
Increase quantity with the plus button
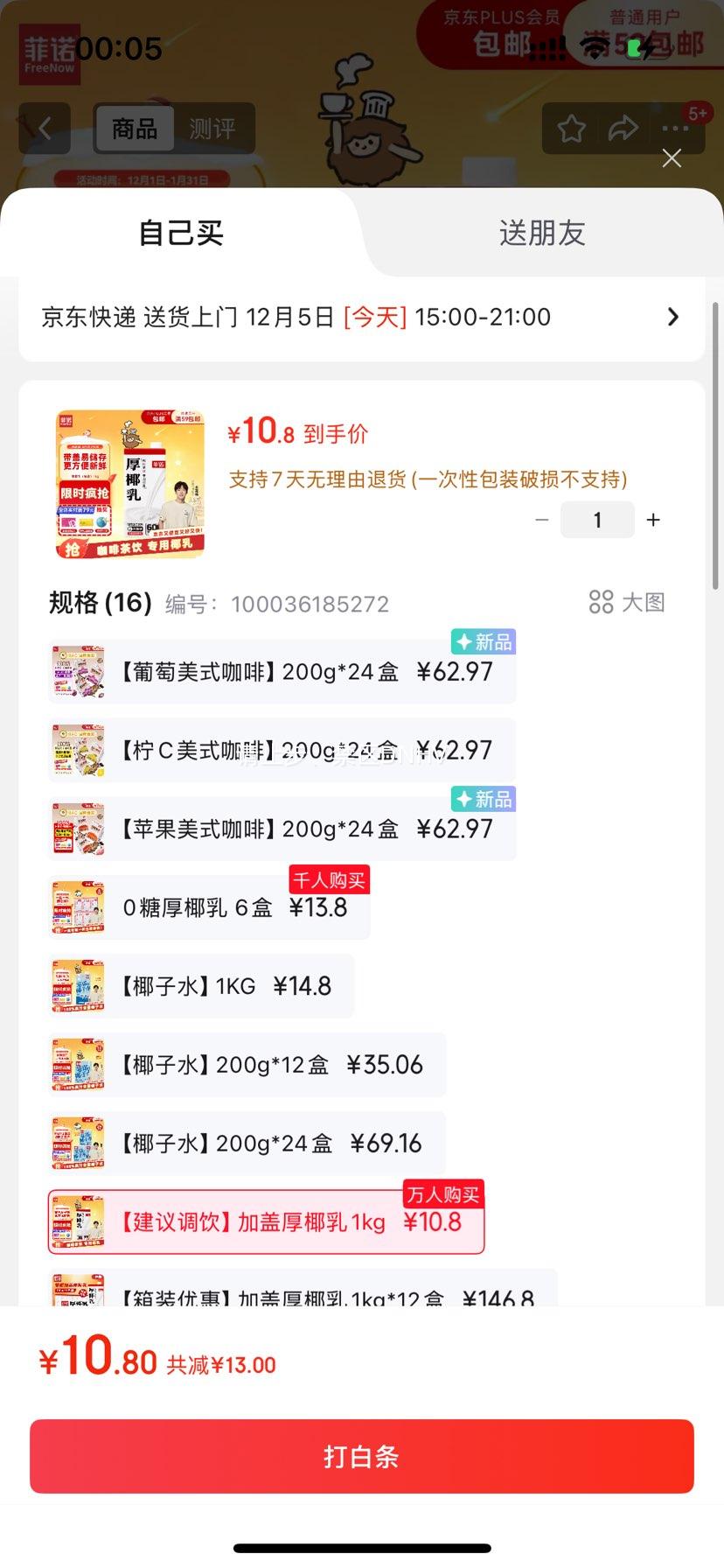pos(653,521)
